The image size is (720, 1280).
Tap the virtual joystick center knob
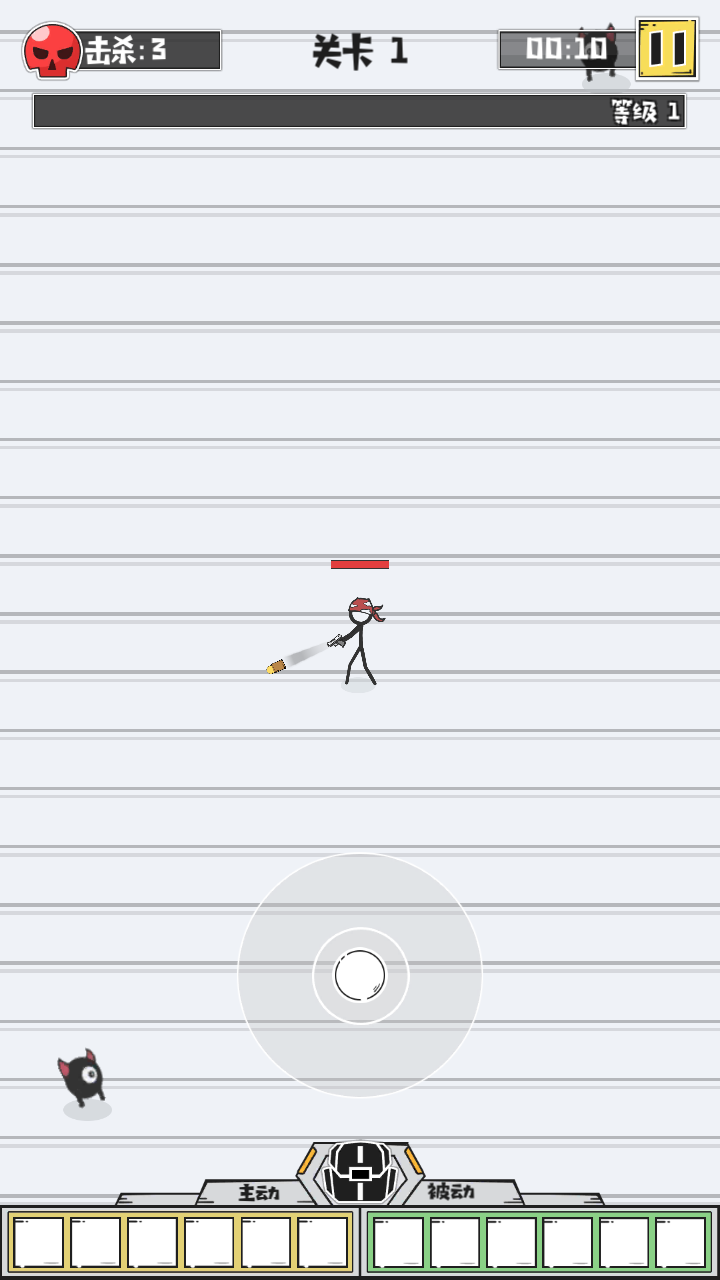point(360,975)
